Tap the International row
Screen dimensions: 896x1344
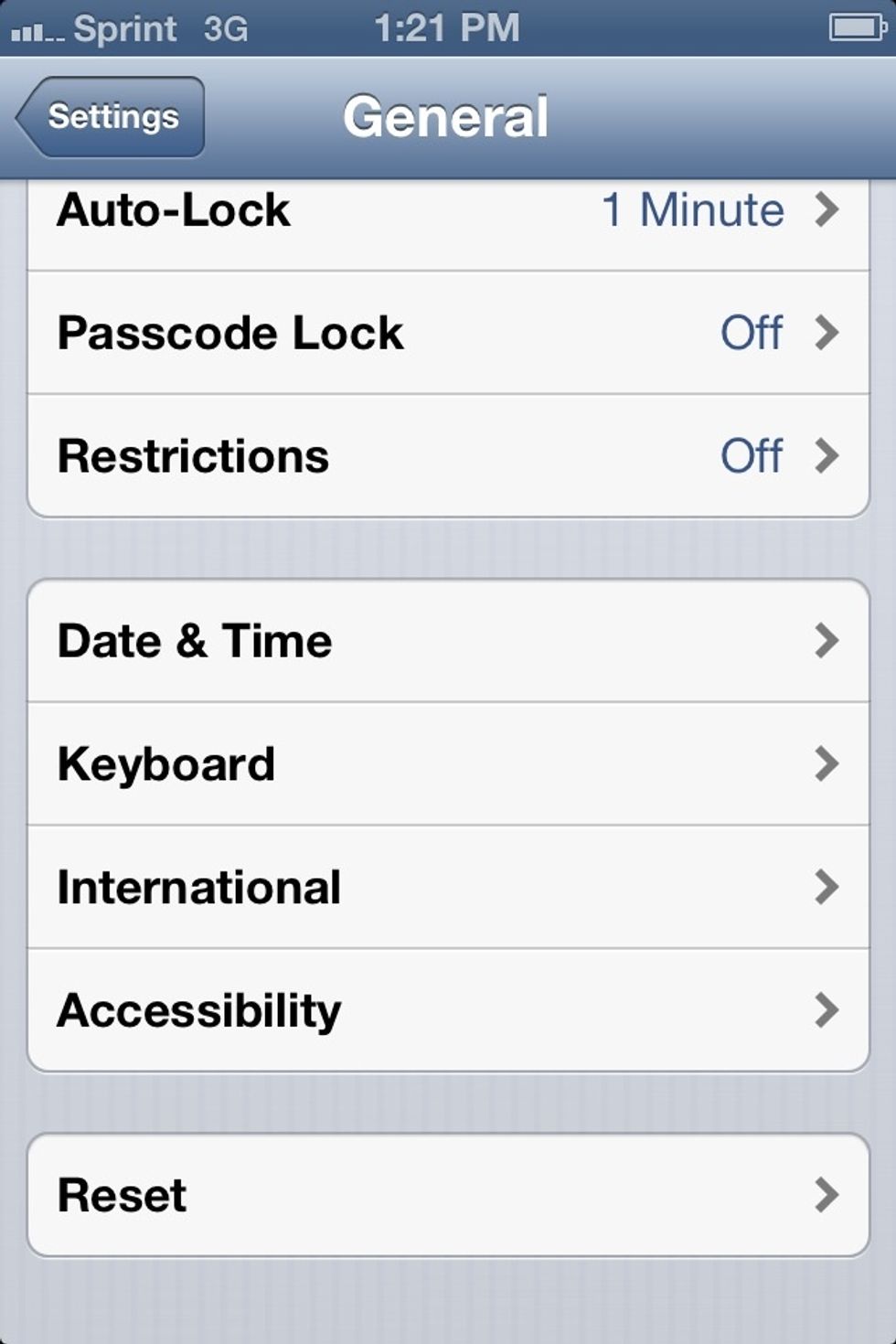pos(448,887)
